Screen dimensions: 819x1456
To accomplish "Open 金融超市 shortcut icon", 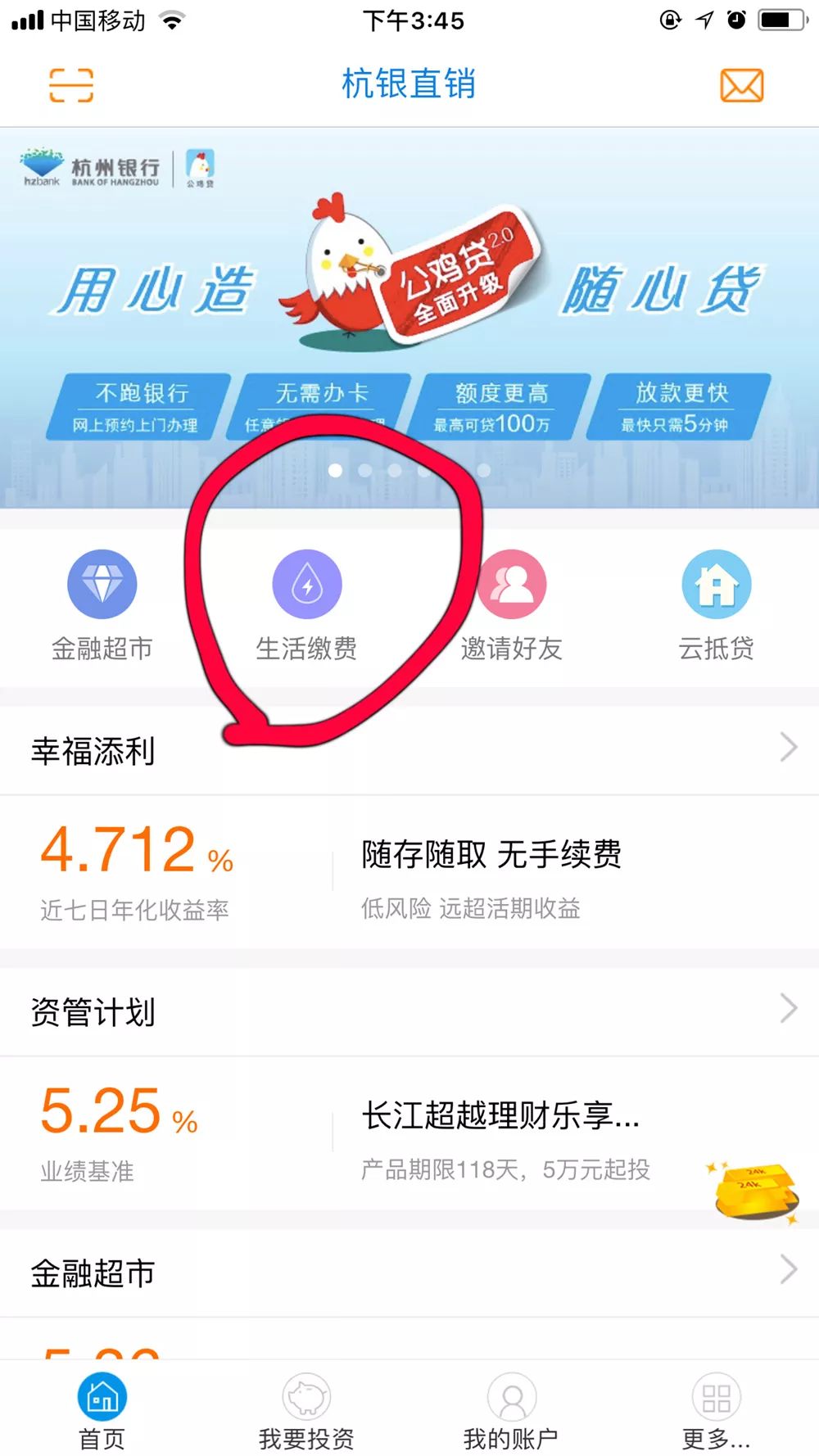I will click(102, 604).
